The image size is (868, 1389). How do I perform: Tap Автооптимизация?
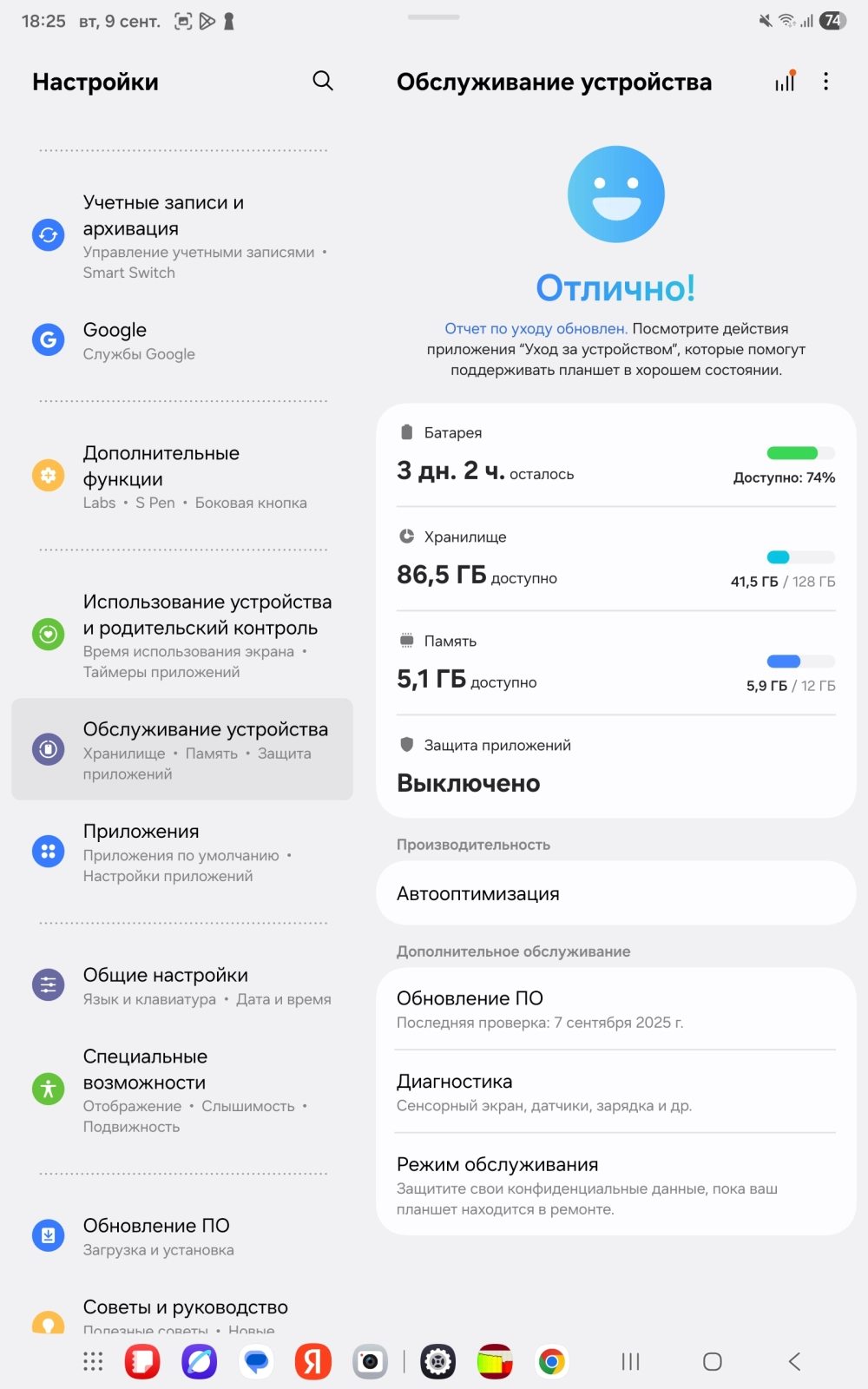tap(615, 893)
